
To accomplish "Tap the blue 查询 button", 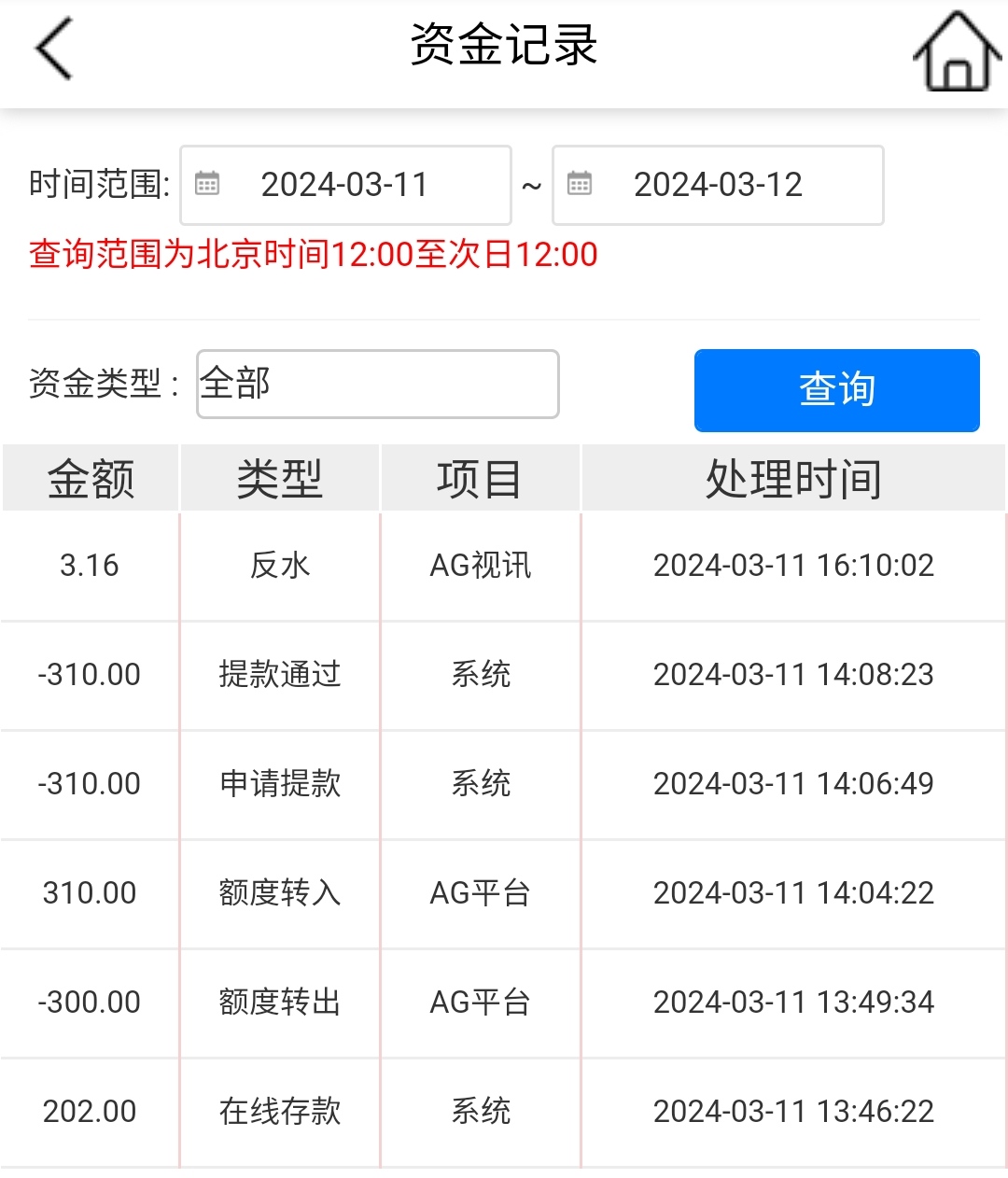I will click(836, 390).
